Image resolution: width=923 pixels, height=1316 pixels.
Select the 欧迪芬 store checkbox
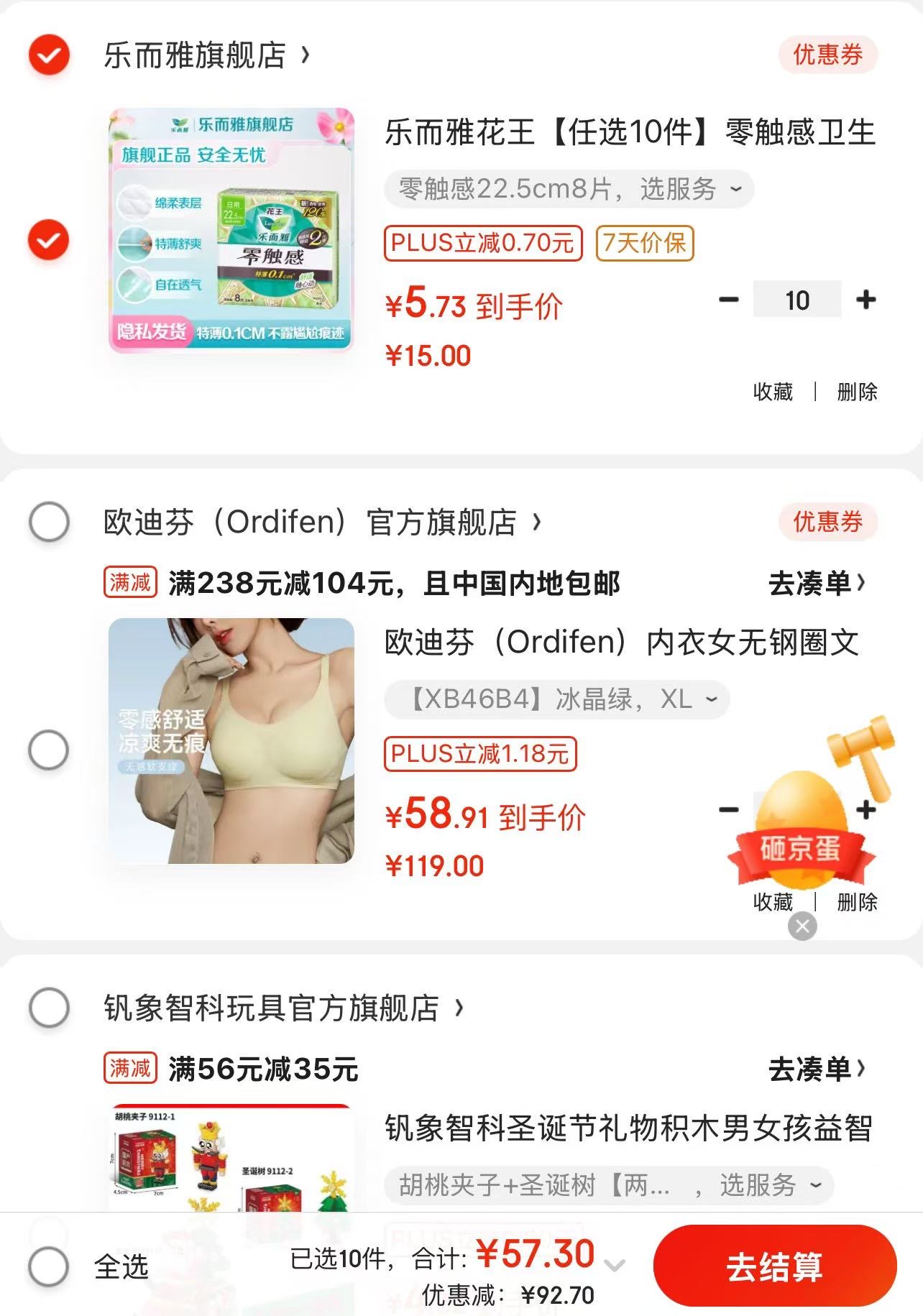49,522
